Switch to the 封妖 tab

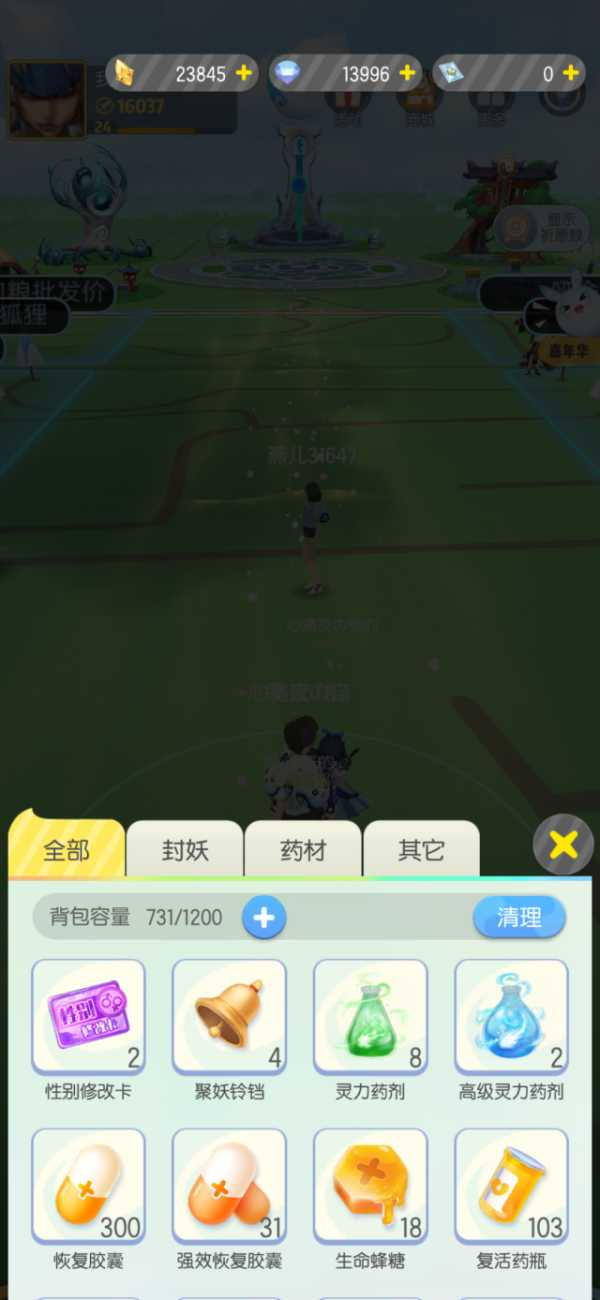point(185,851)
